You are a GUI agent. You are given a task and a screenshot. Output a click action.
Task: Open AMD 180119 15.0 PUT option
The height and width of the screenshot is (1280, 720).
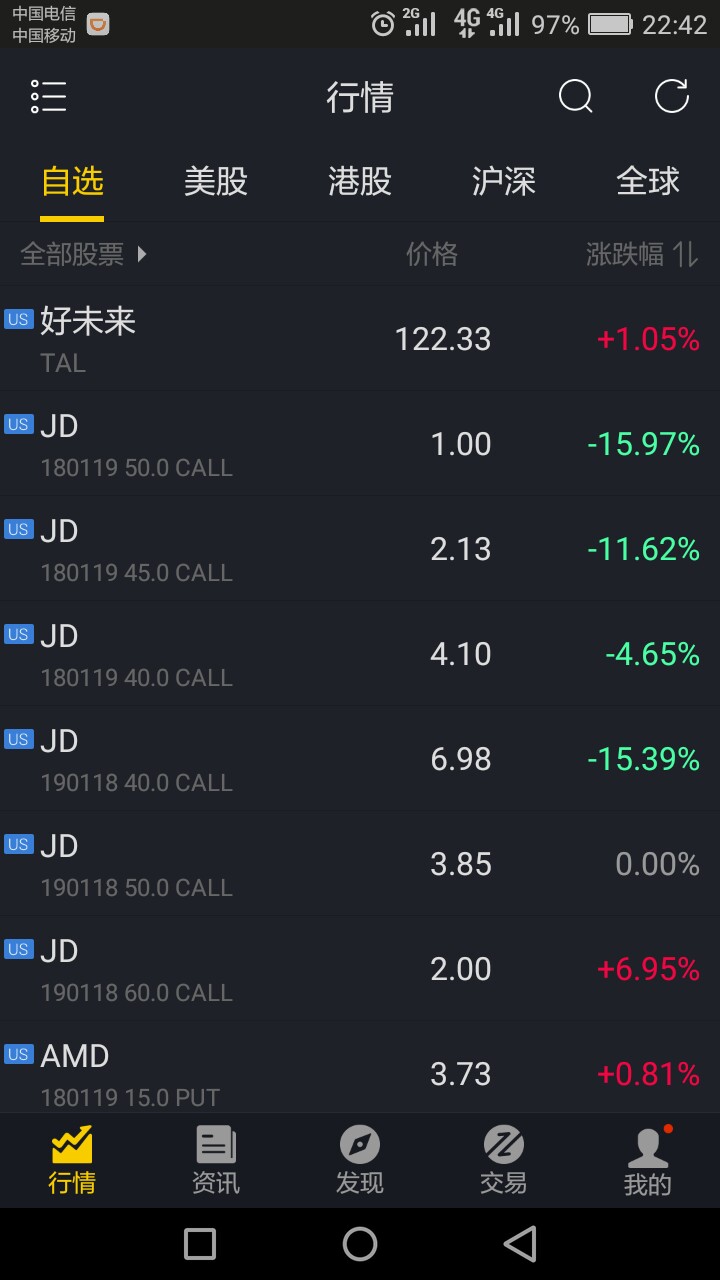[360, 1068]
